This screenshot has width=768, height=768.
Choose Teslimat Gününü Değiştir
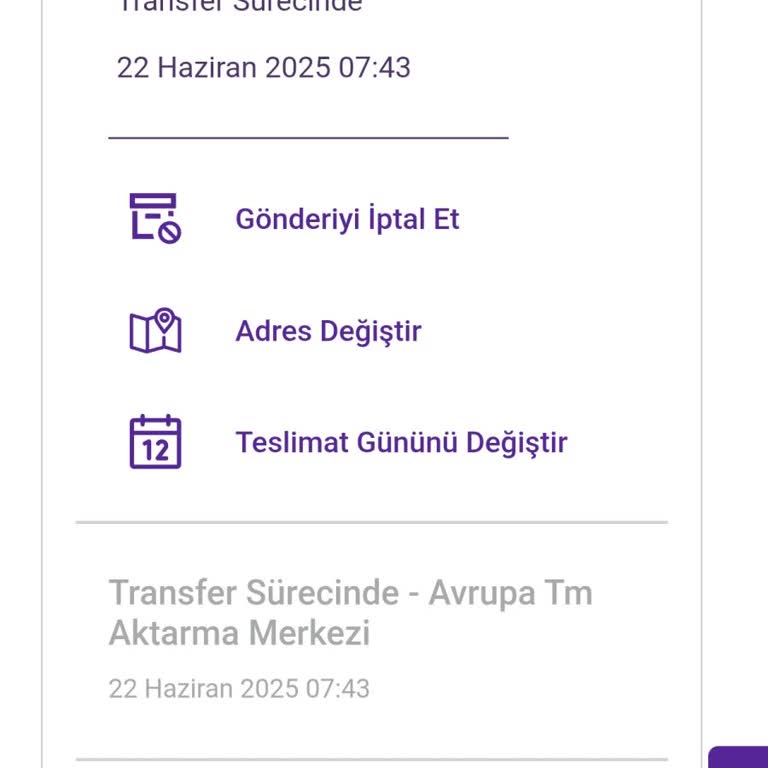point(400,442)
